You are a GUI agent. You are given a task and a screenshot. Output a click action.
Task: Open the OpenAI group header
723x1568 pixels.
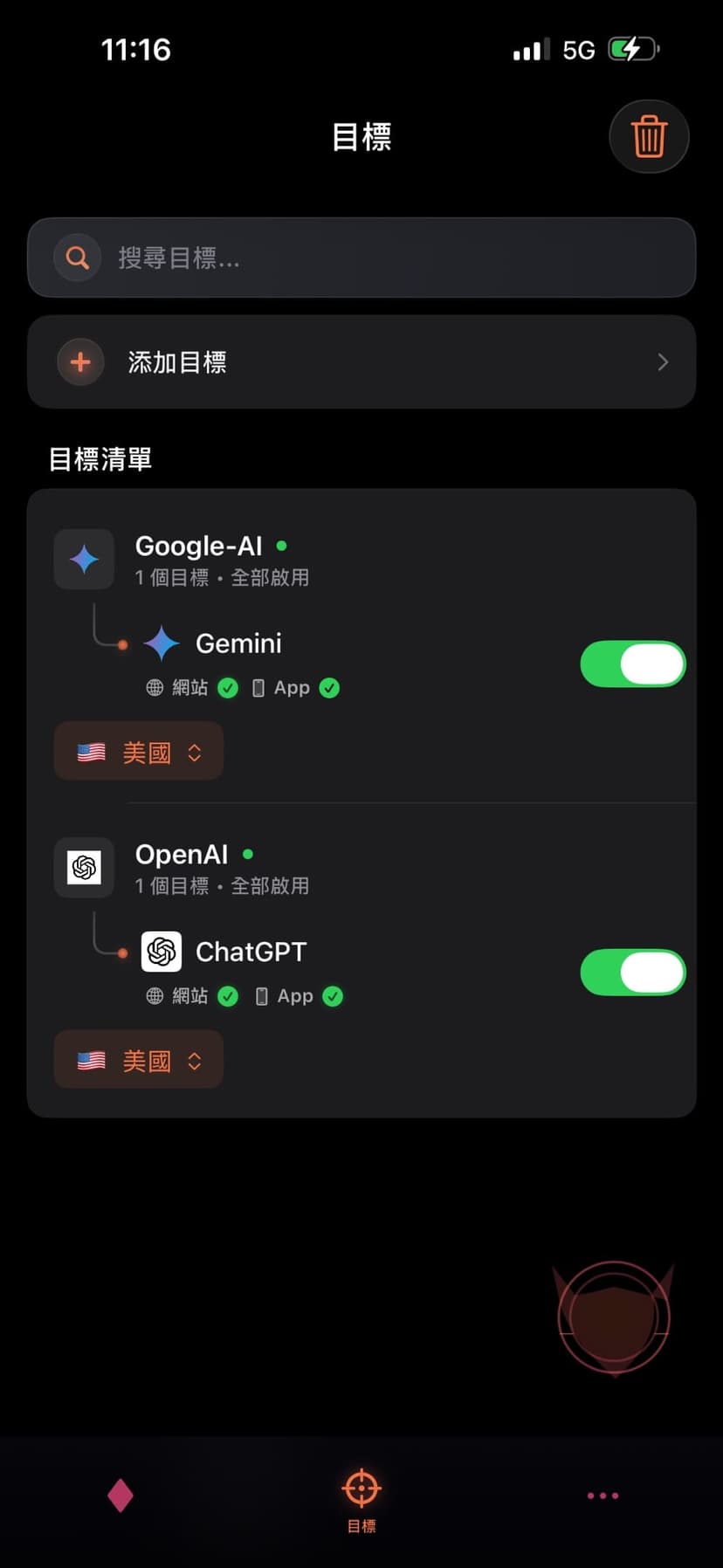[182, 868]
